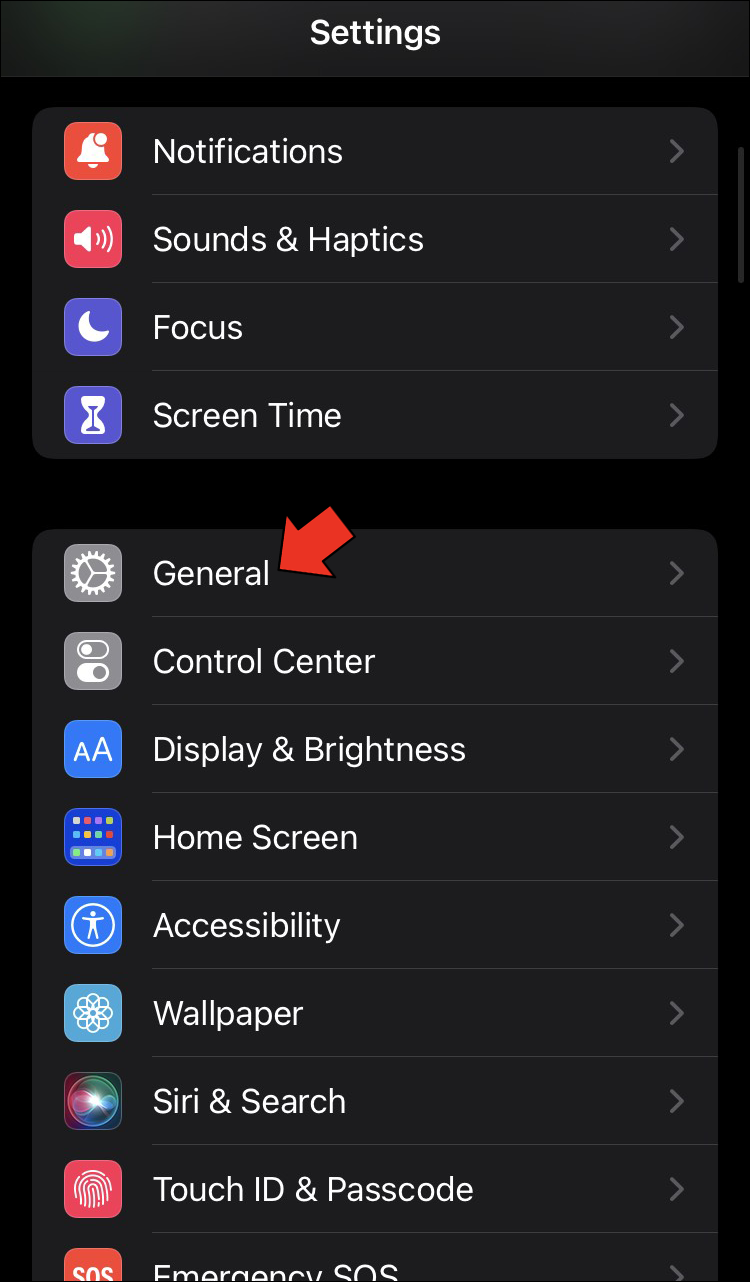
Task: Tap the Home Screen grid icon
Action: [x=92, y=837]
